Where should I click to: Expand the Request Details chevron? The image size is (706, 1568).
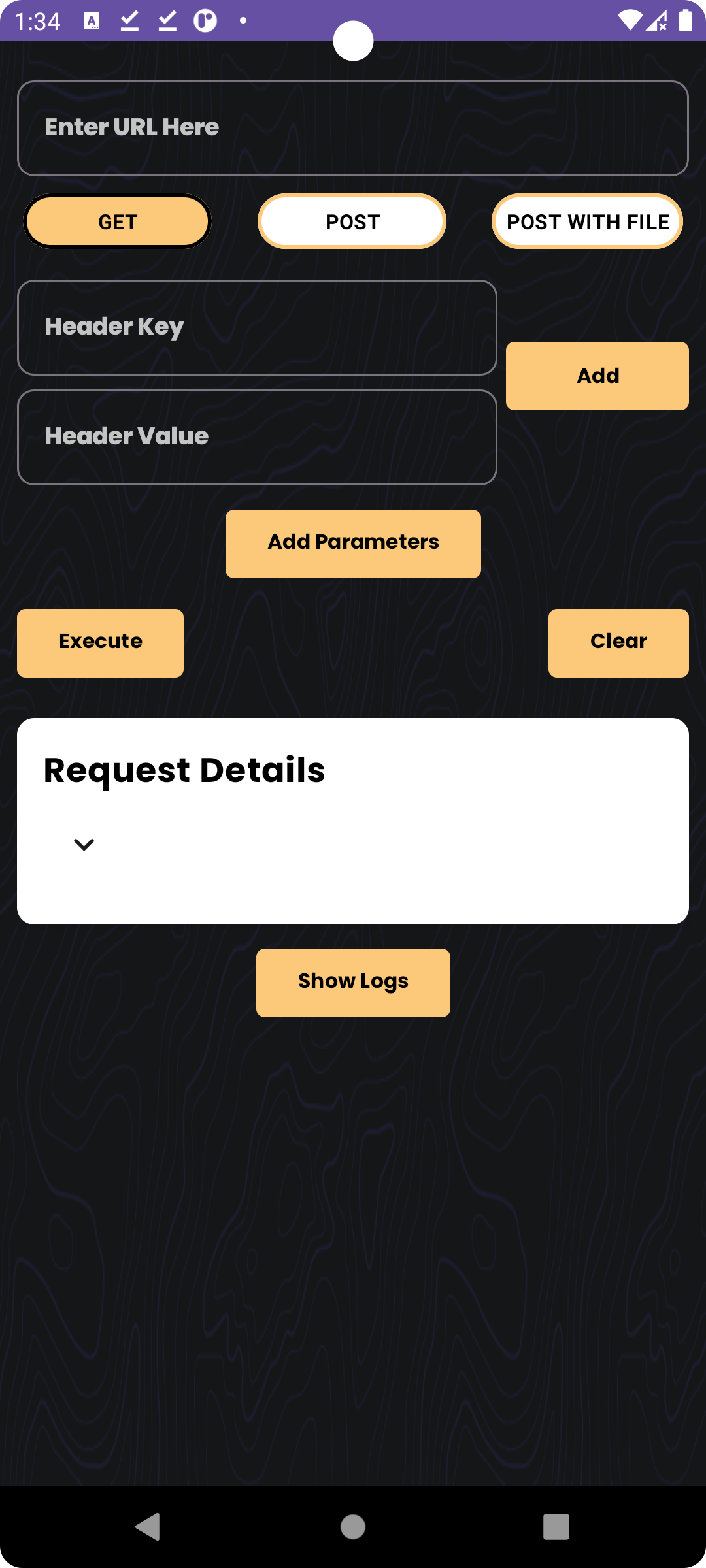click(x=84, y=844)
